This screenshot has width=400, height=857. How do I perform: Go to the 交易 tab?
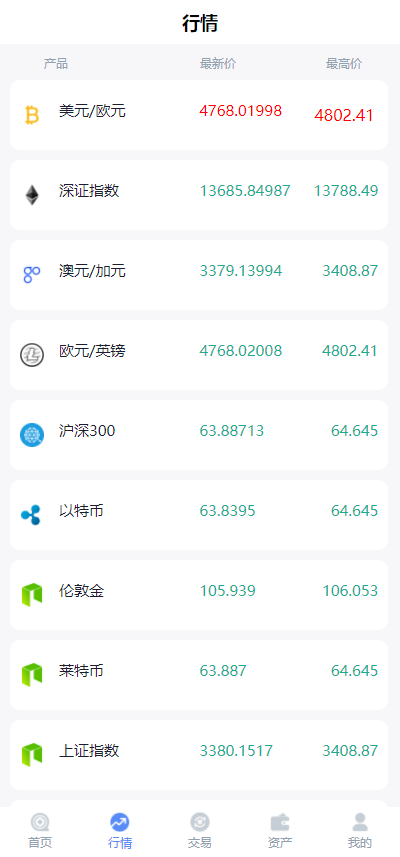pyautogui.click(x=200, y=831)
